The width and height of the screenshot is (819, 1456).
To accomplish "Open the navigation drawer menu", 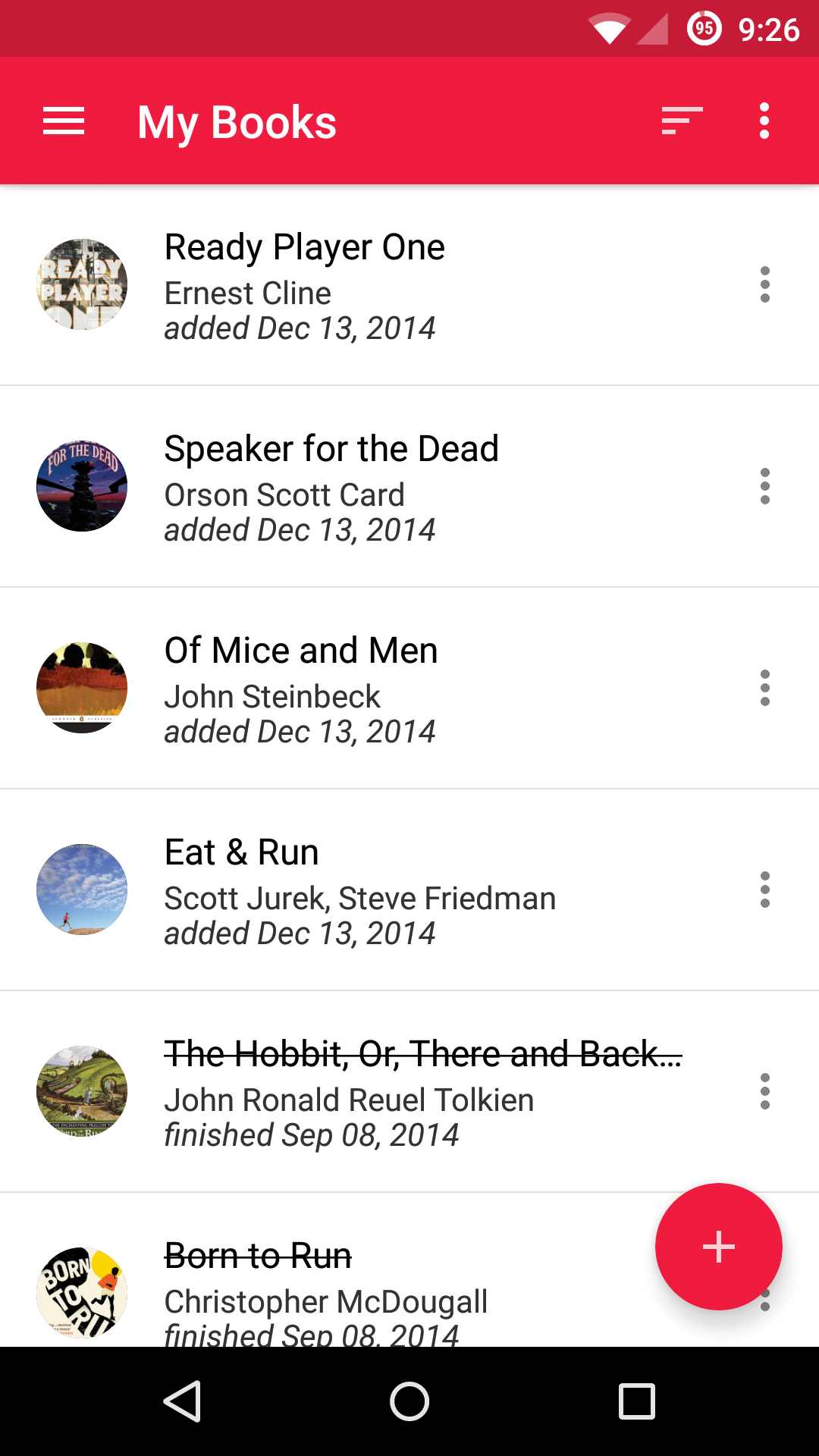I will [x=64, y=121].
